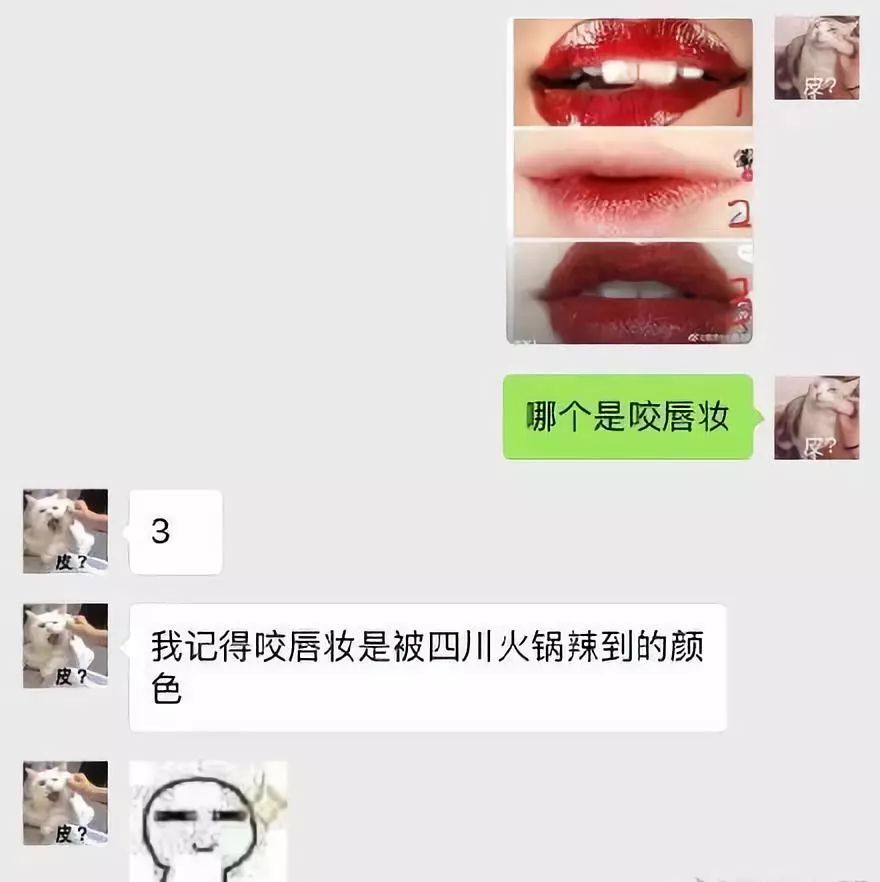View the cartoon face sticker message
The image size is (880, 882).
[x=208, y=820]
